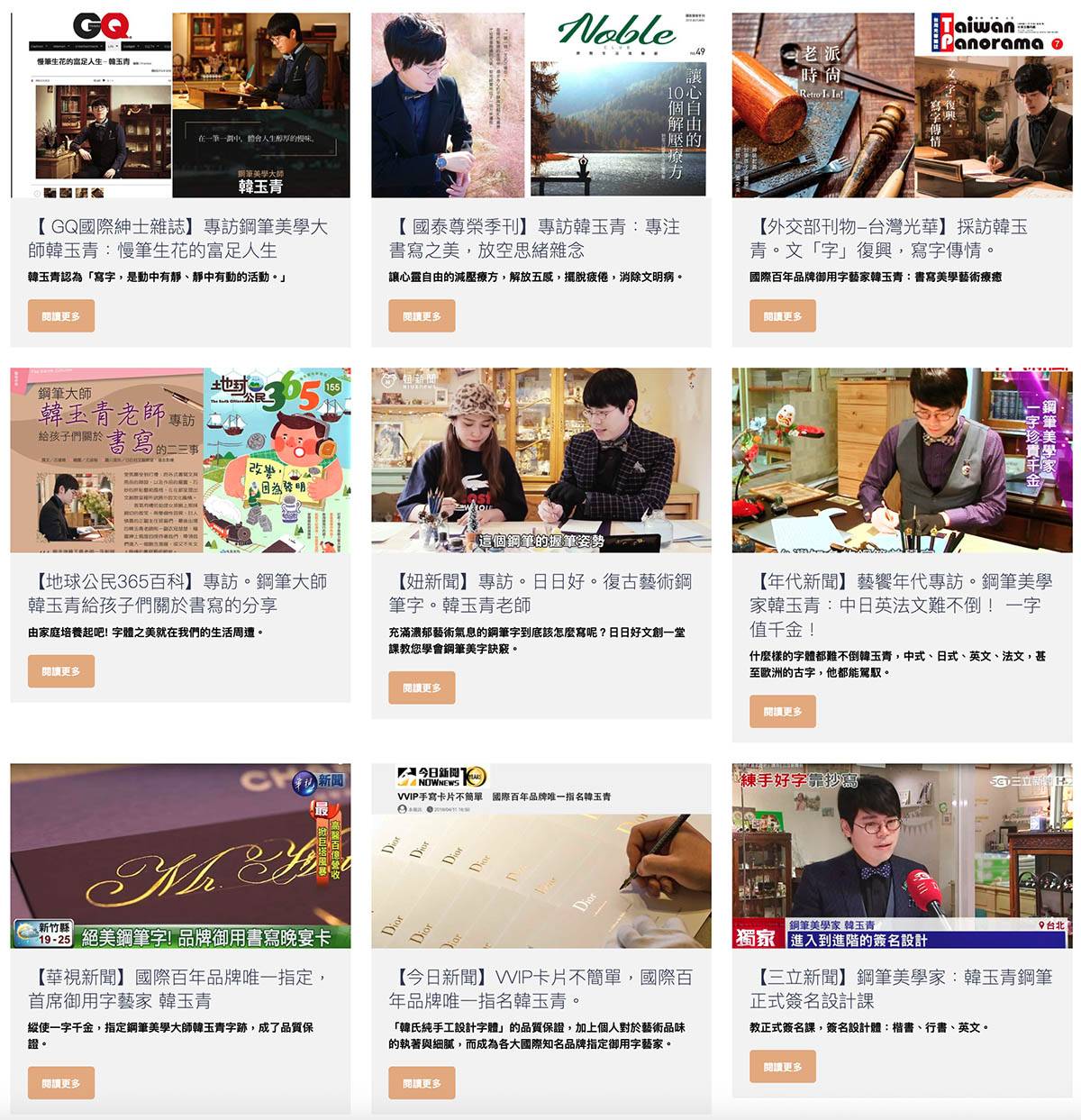Open the Noble magazine cover image tile
Image resolution: width=1081 pixels, height=1120 pixels.
coord(540,105)
